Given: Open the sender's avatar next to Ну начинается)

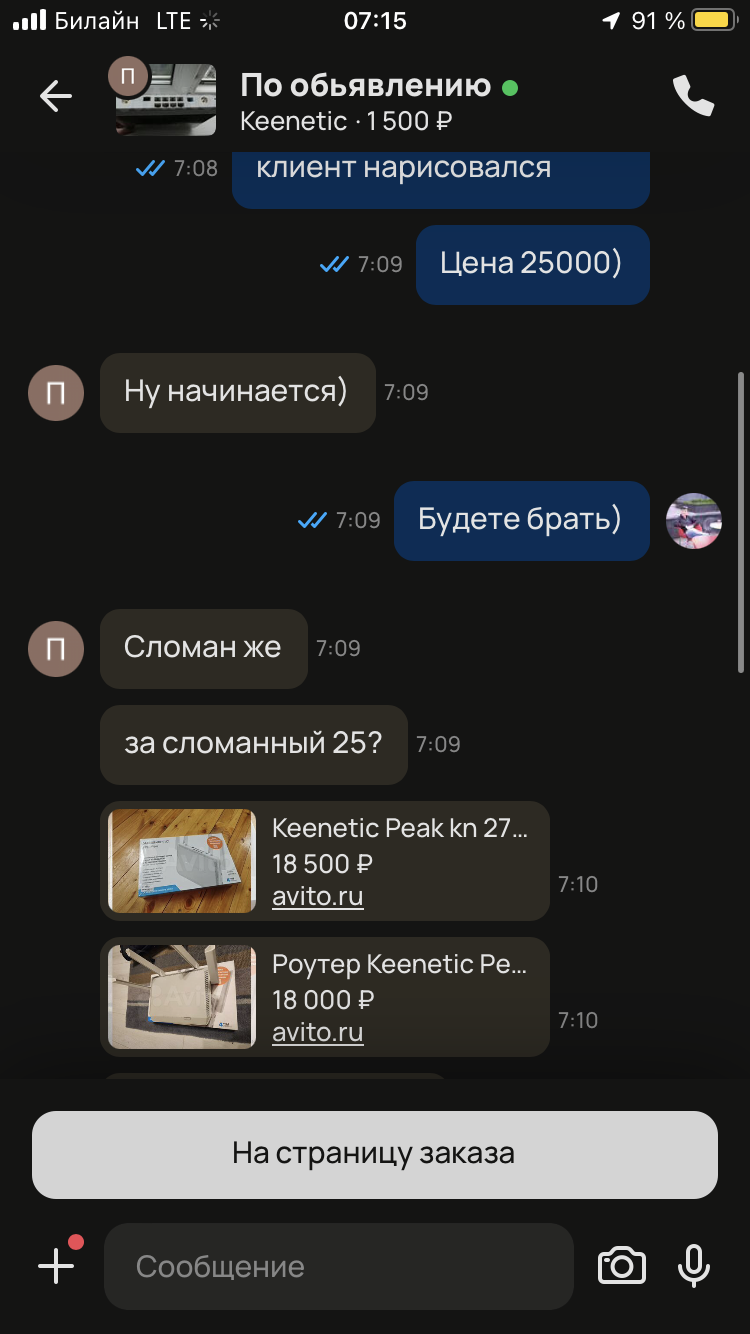Looking at the screenshot, I should [56, 392].
